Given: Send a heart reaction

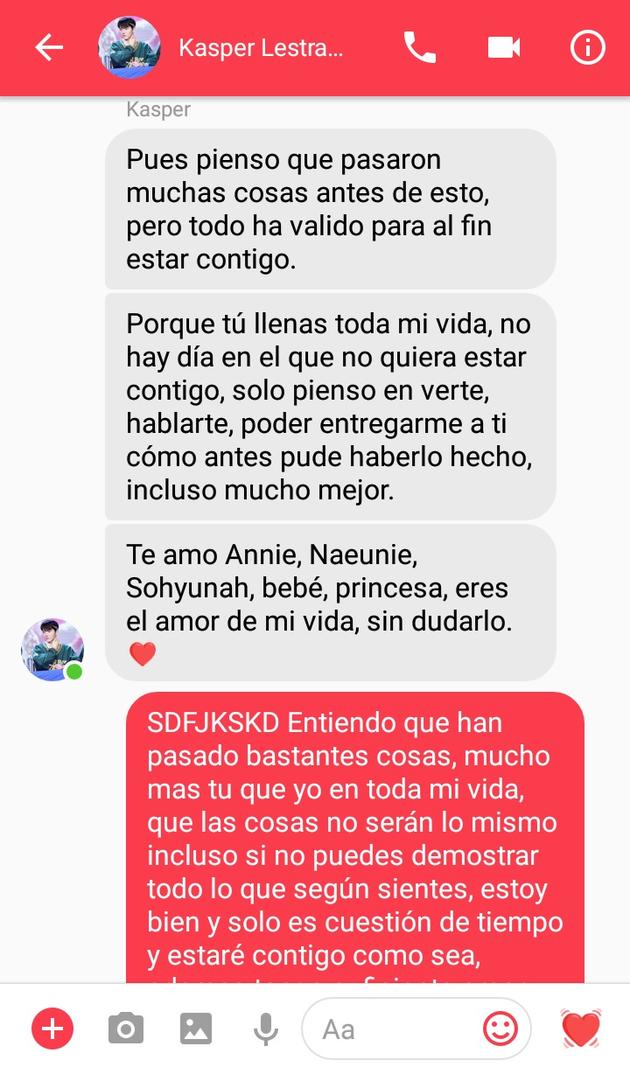Looking at the screenshot, I should tap(581, 1029).
